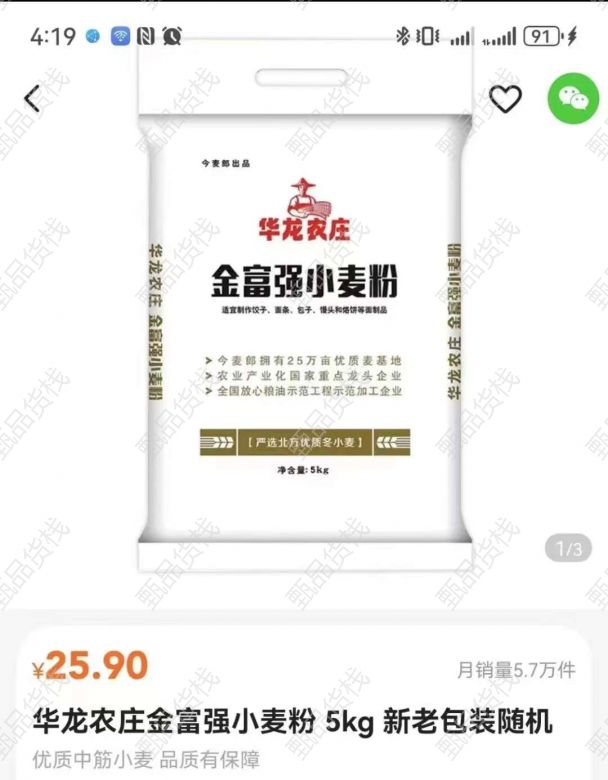Go back using the arrow icon
This screenshot has width=608, height=780.
[x=33, y=99]
